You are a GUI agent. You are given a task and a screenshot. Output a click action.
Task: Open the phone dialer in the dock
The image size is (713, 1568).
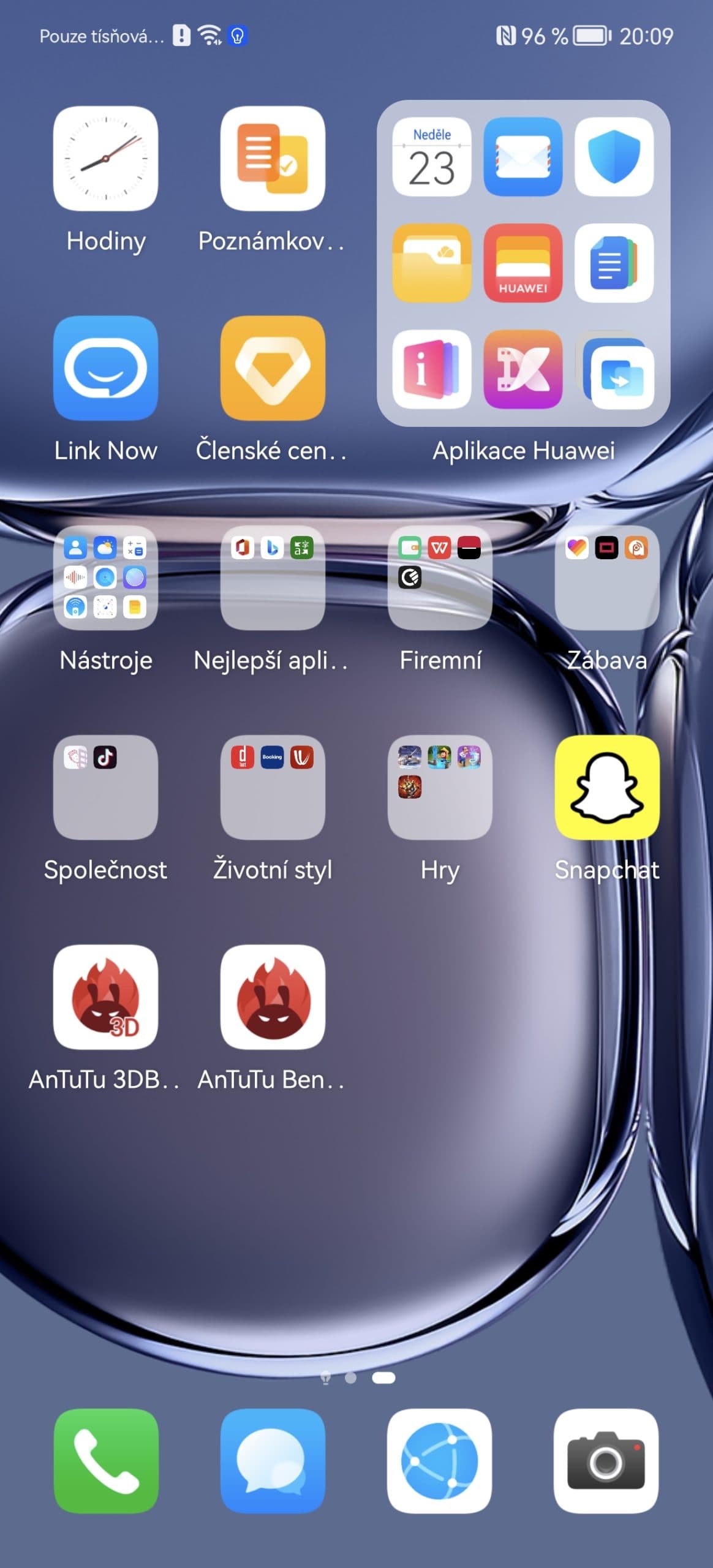point(105,1461)
